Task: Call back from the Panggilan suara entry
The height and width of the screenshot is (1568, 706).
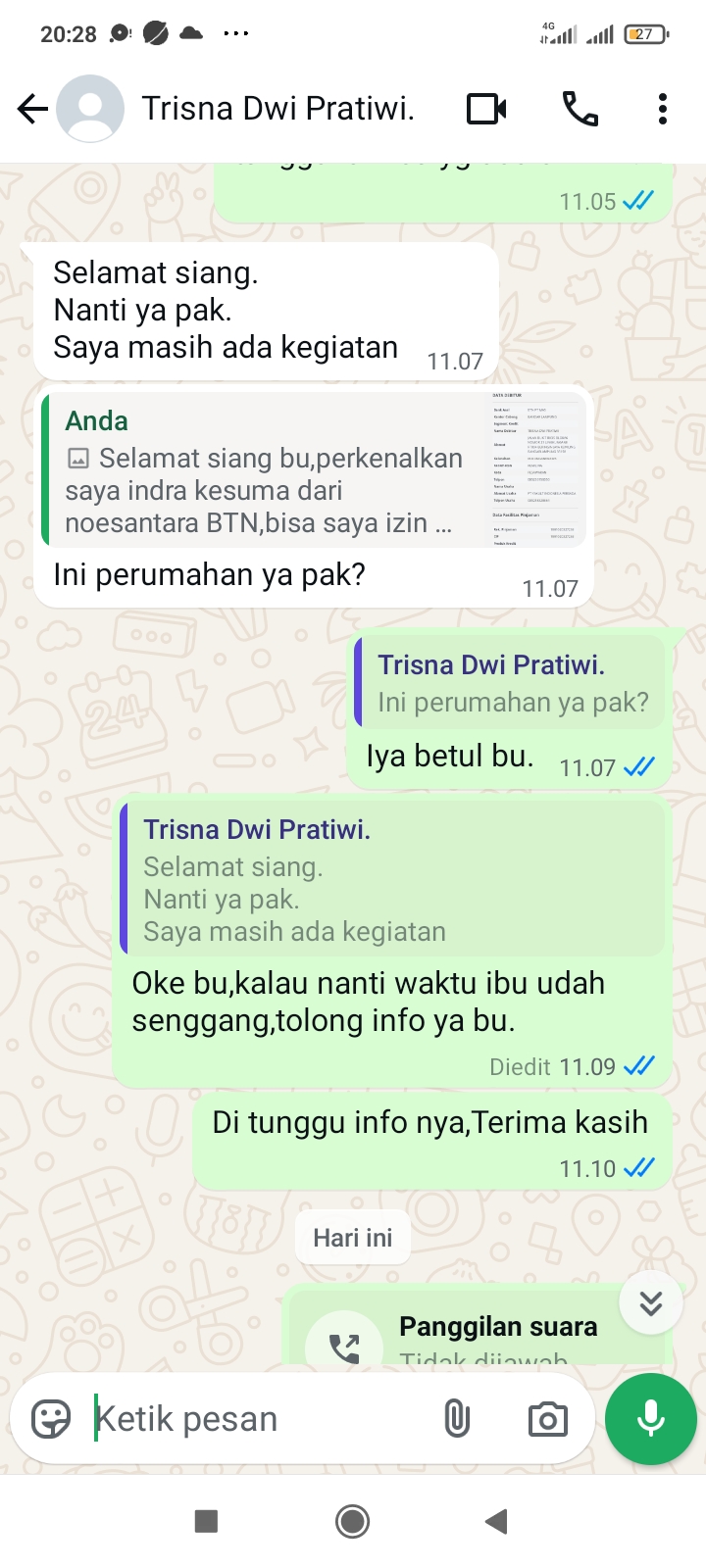Action: (344, 1346)
